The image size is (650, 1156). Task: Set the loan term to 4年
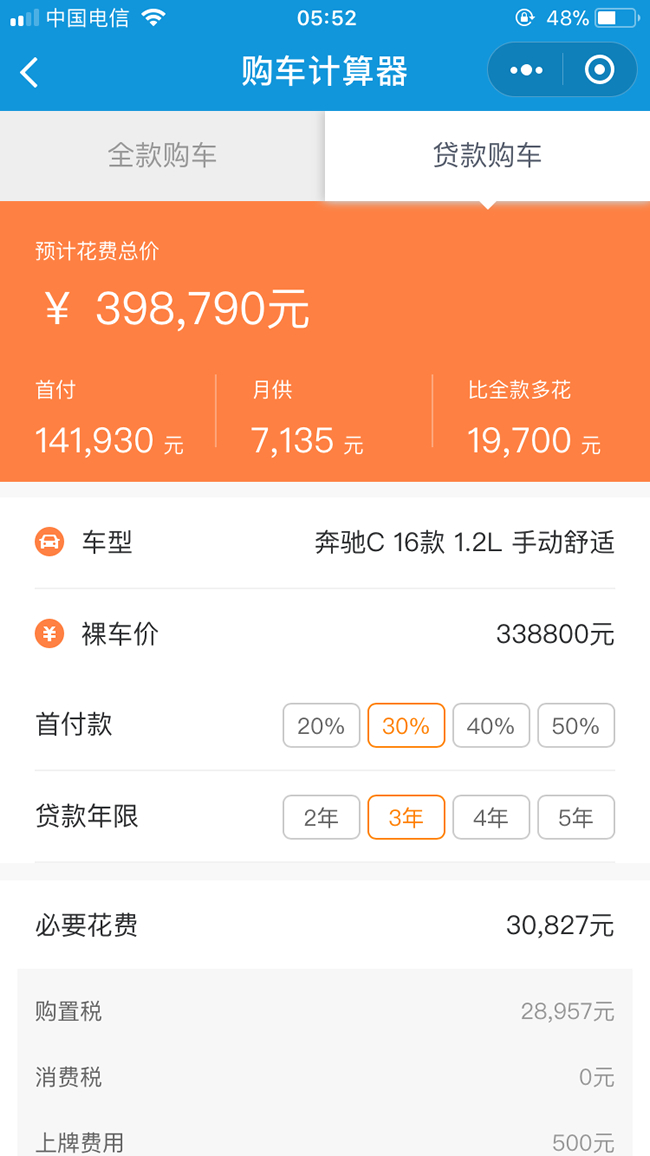491,818
